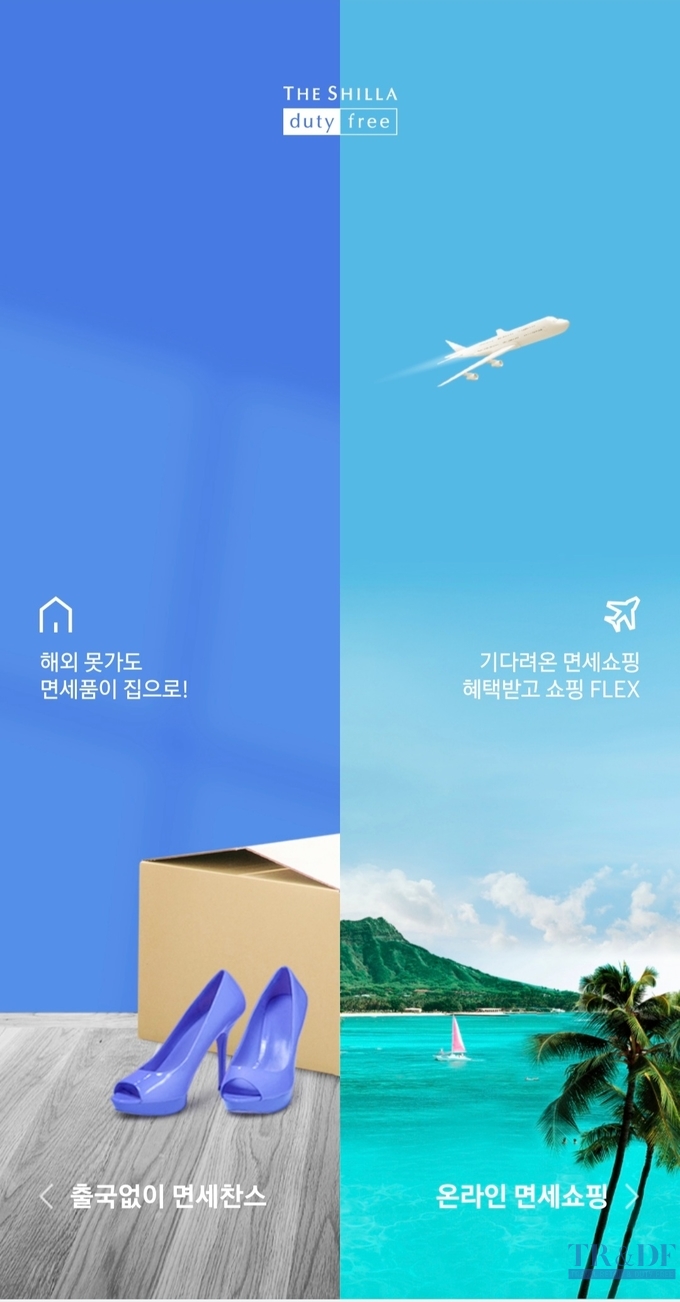Open 출국없이 면세찬스 section
Viewport: 680px width, 1302px height.
click(155, 1196)
